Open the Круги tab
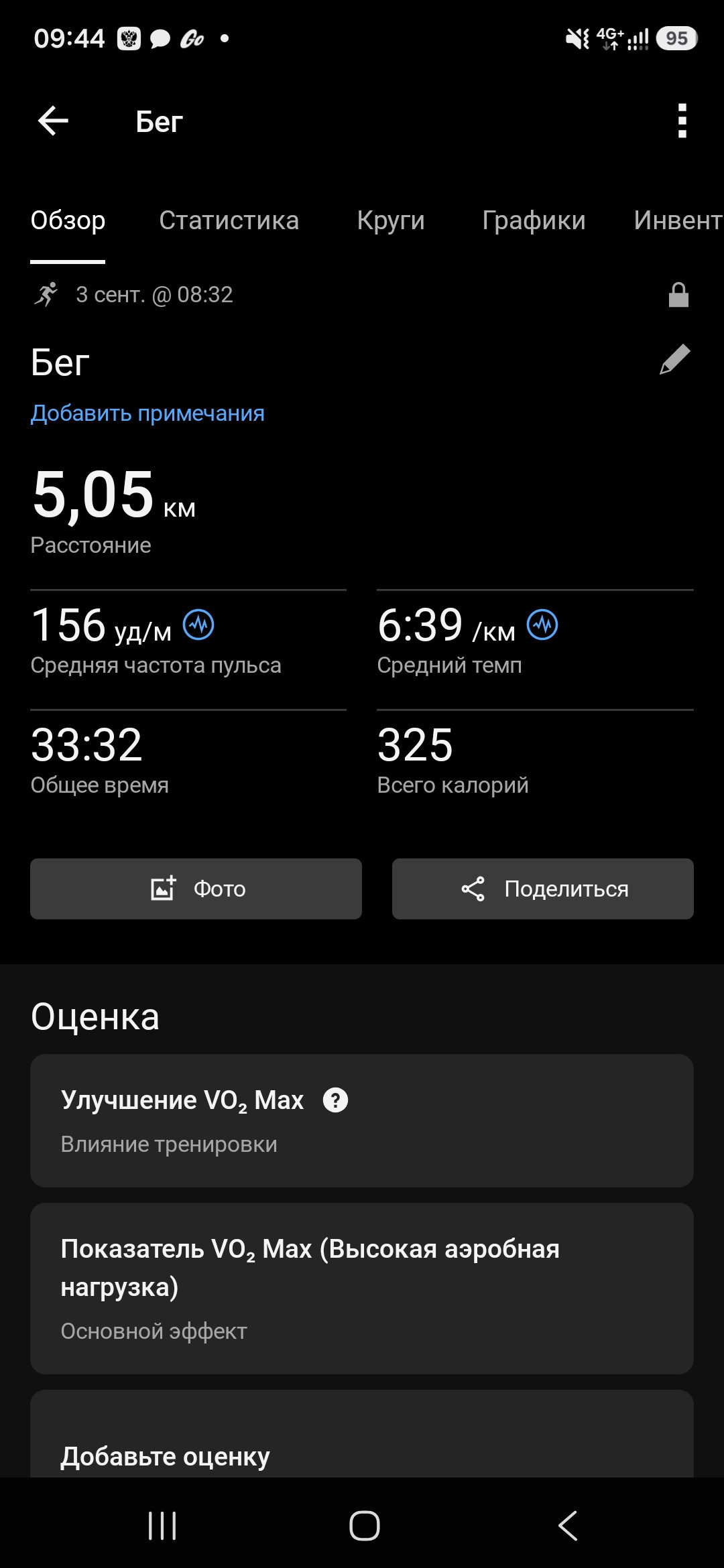Screen dimensions: 724x1568 [391, 220]
